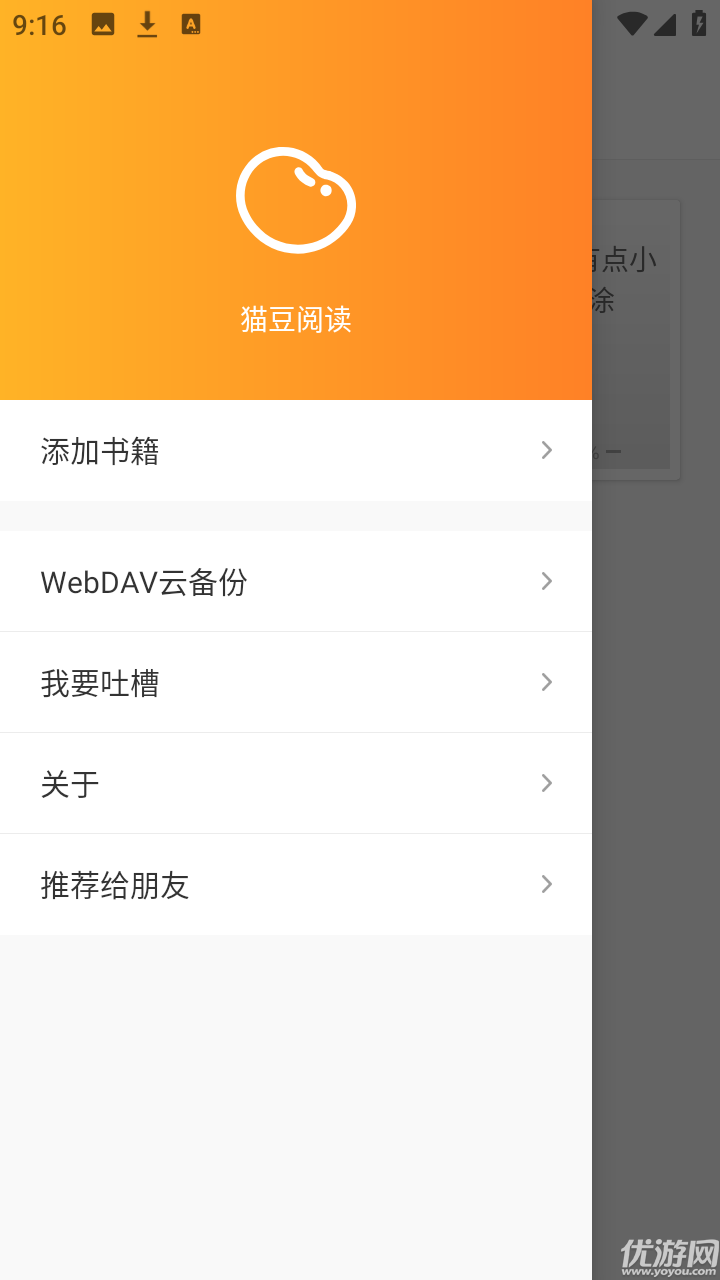Tap the arrow beside 关于
This screenshot has height=1280, width=720.
tap(547, 784)
